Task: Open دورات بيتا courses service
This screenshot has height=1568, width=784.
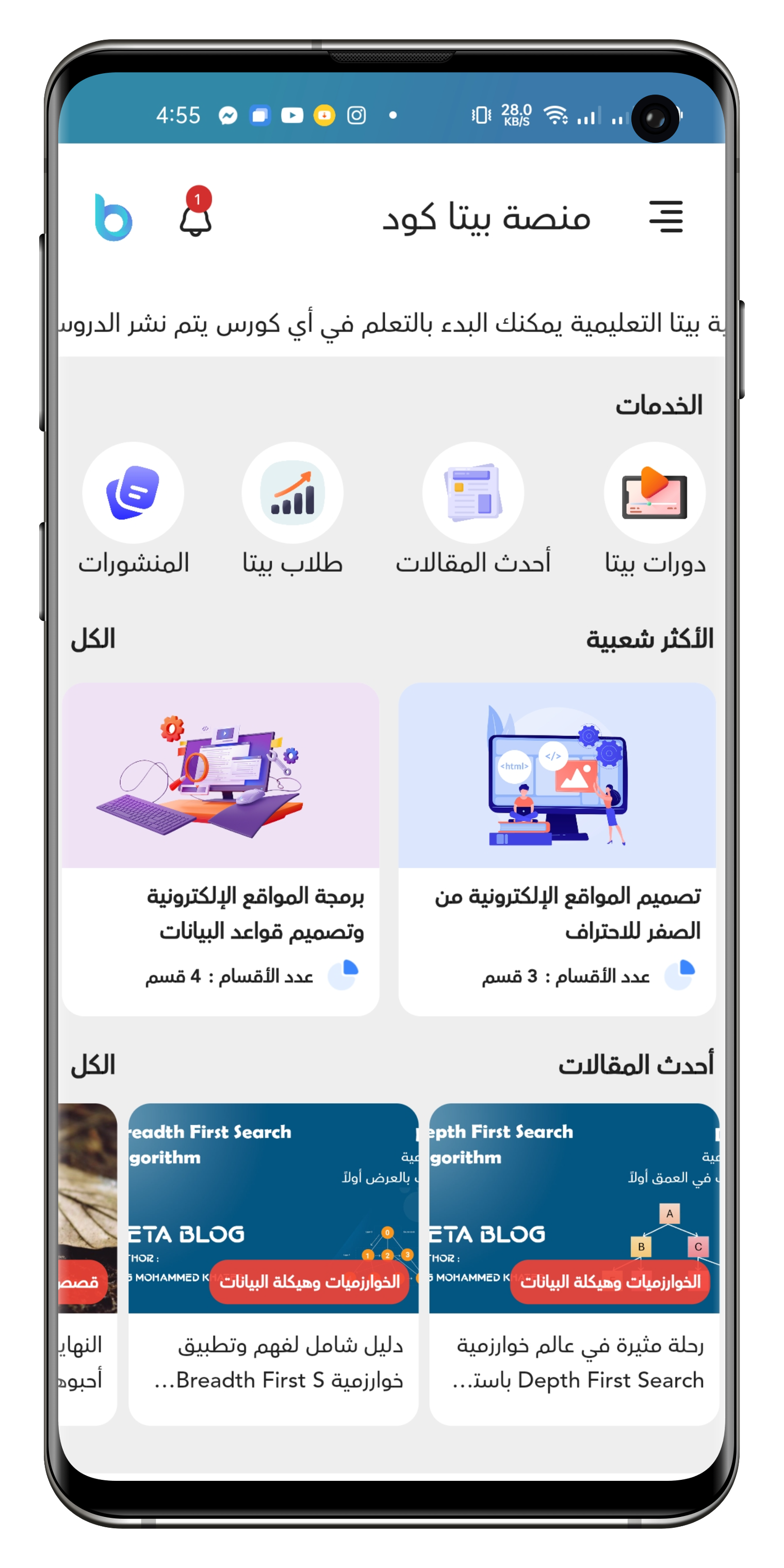Action: 655,493
